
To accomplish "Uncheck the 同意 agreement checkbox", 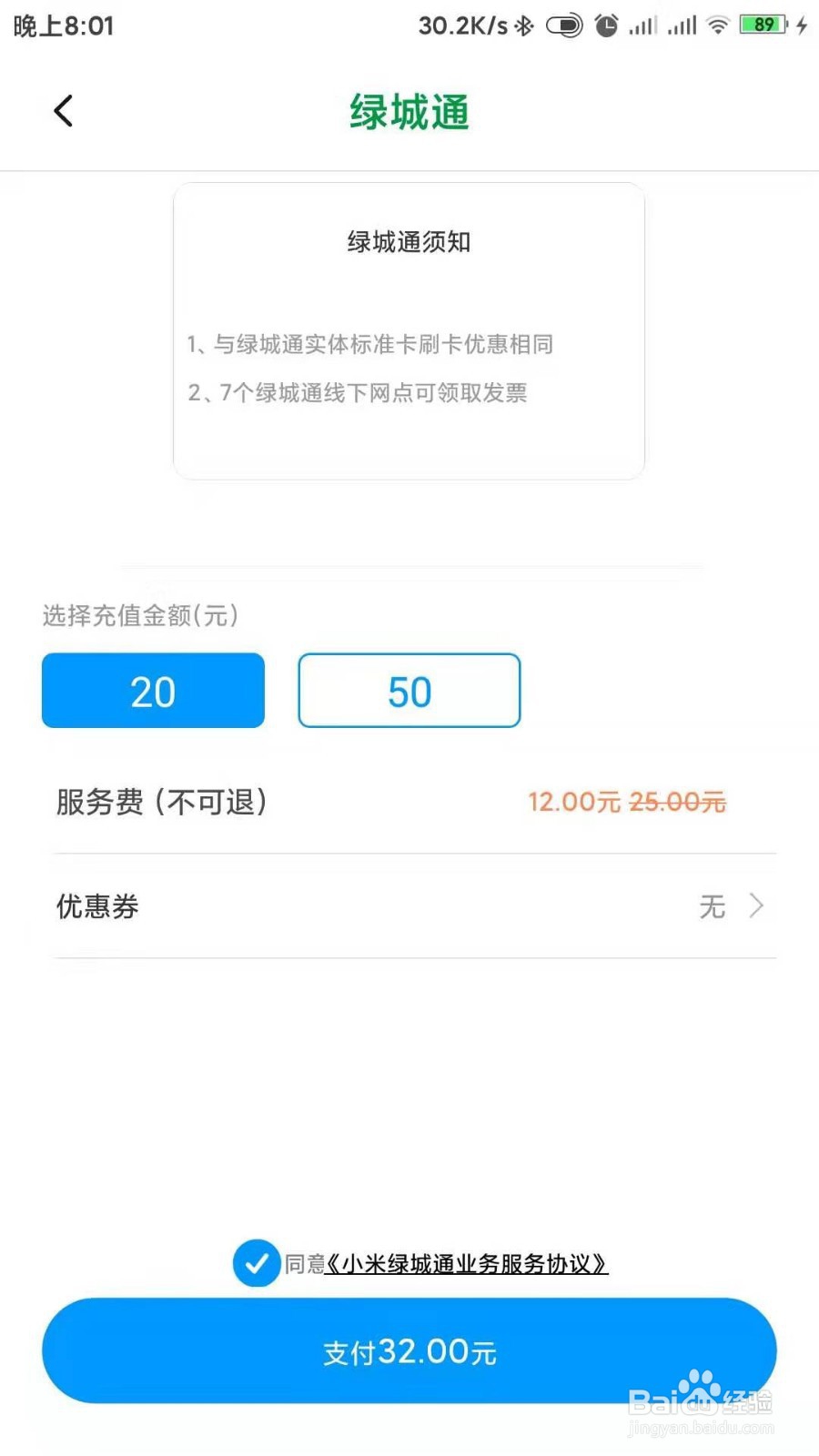I will pyautogui.click(x=258, y=1263).
